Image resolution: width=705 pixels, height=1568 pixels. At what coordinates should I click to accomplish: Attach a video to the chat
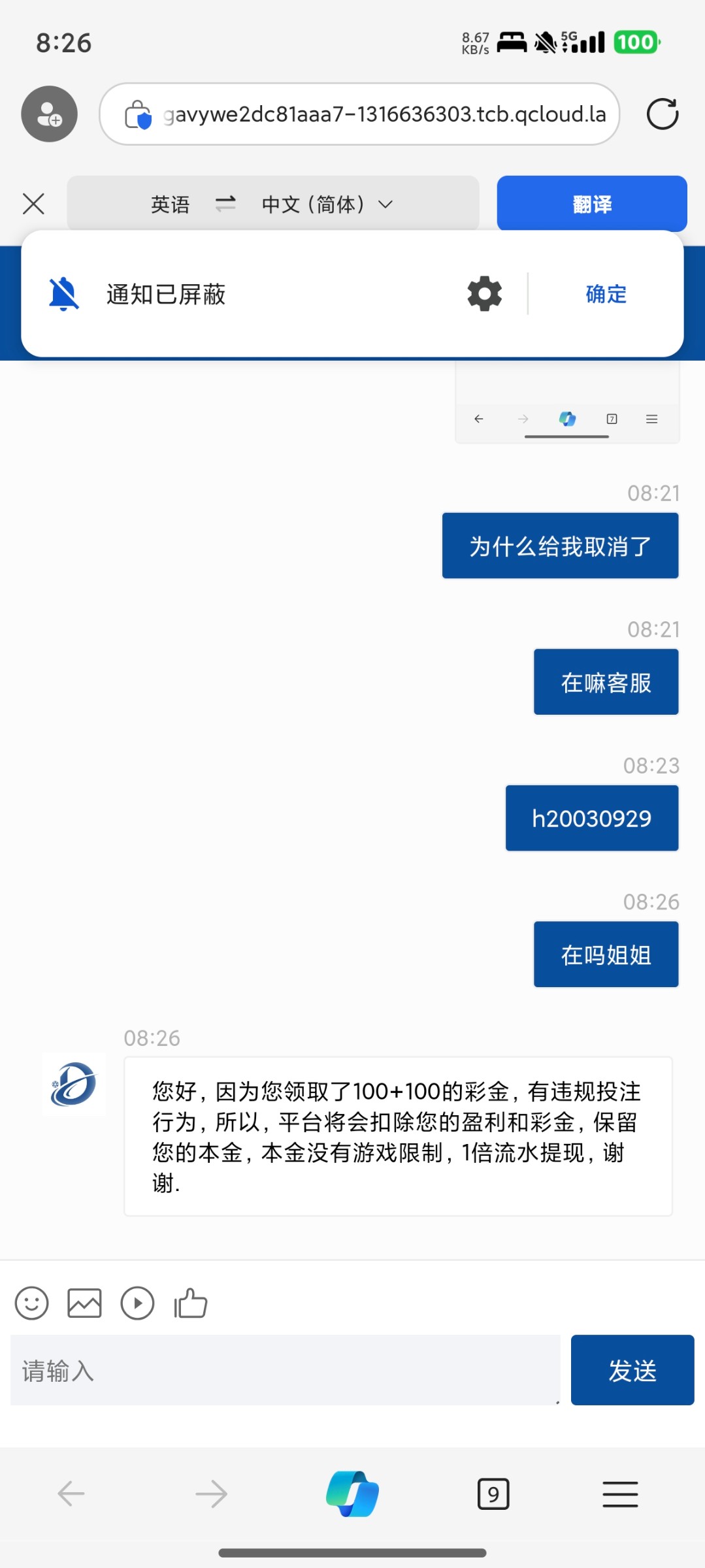pyautogui.click(x=138, y=1303)
